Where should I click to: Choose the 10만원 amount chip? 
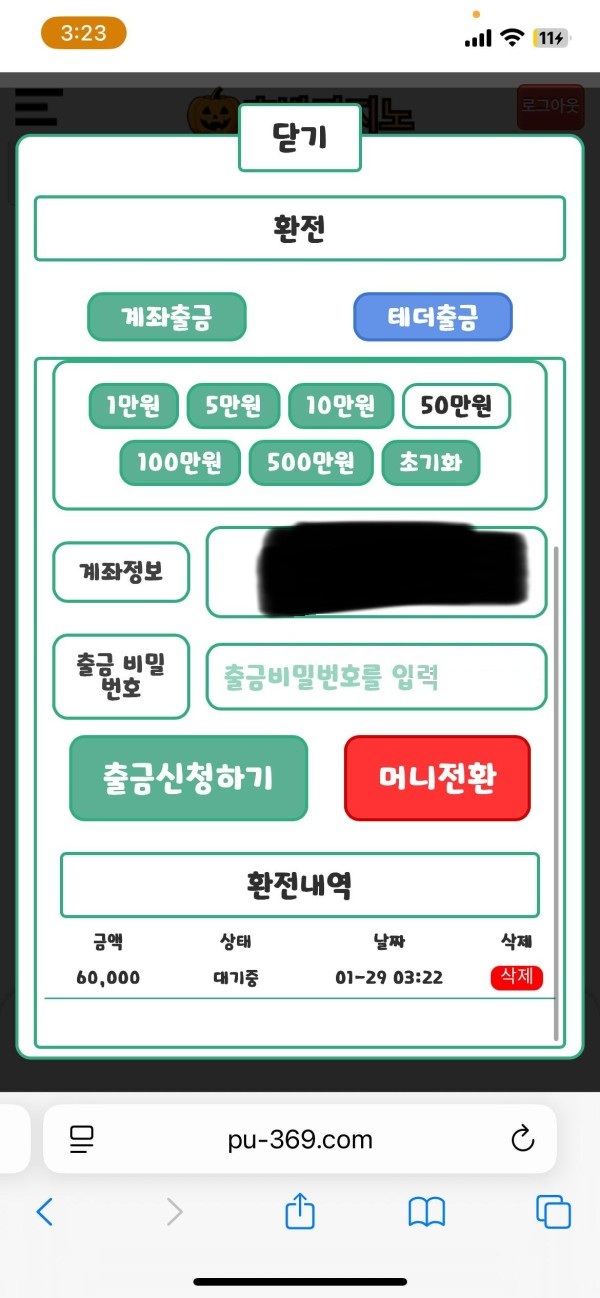340,406
